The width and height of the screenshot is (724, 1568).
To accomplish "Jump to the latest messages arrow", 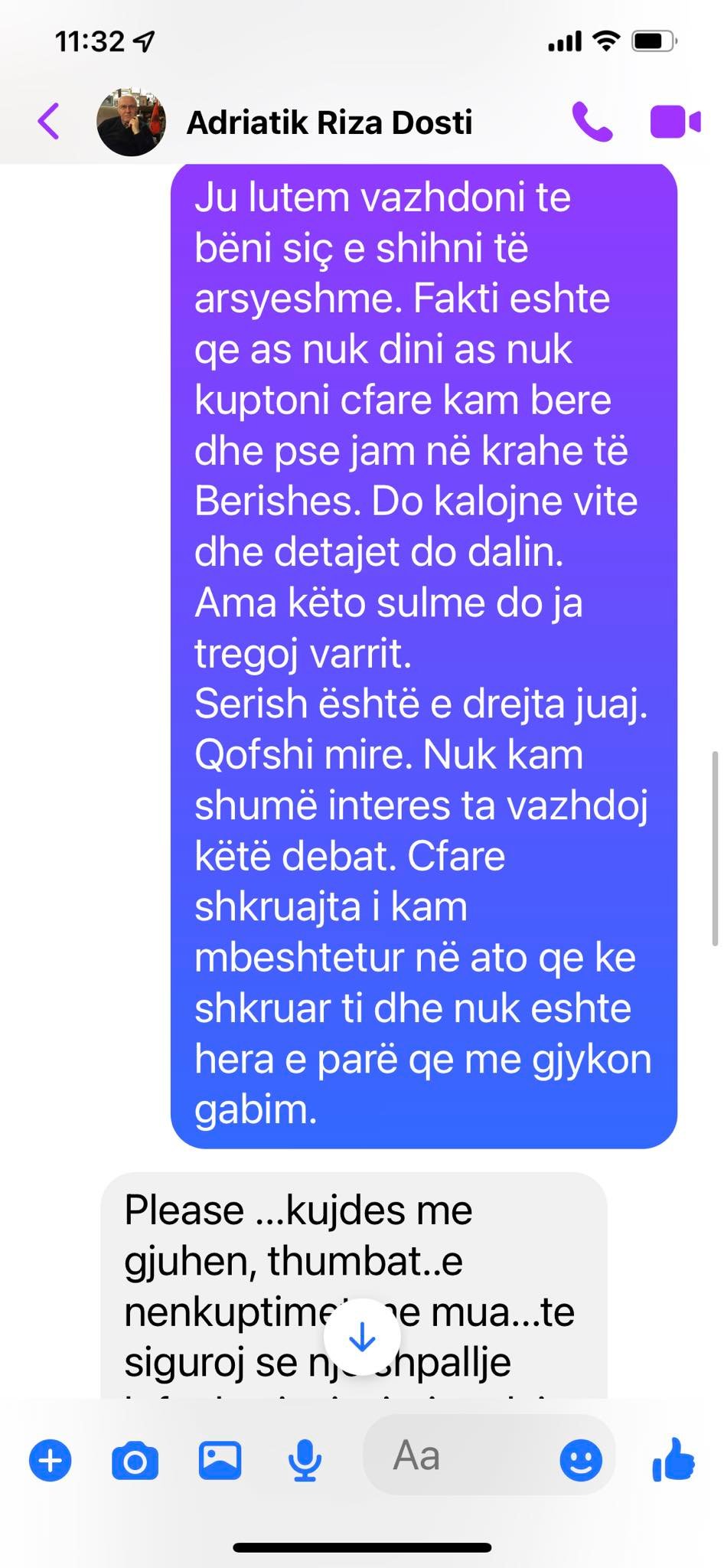I will point(361,1338).
